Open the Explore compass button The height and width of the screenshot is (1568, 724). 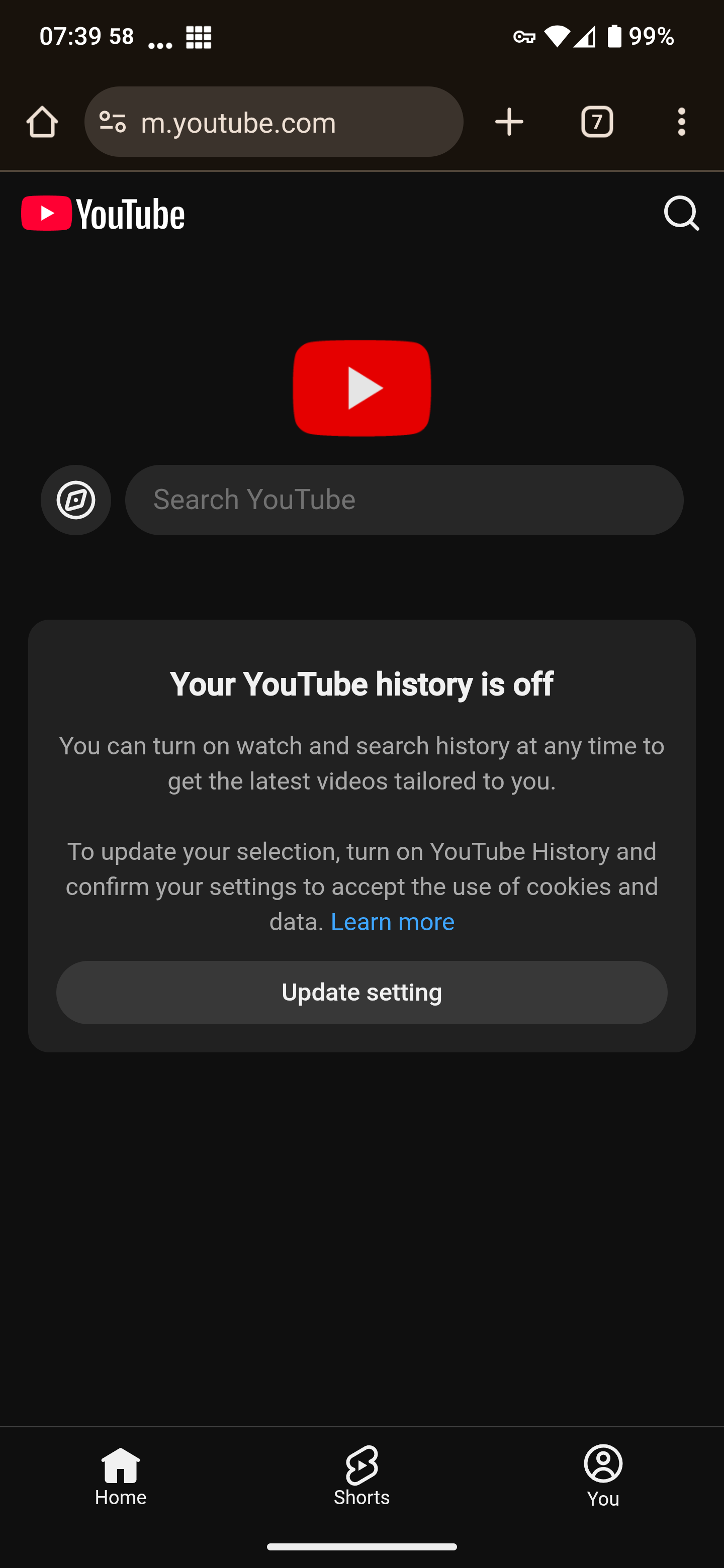click(76, 500)
